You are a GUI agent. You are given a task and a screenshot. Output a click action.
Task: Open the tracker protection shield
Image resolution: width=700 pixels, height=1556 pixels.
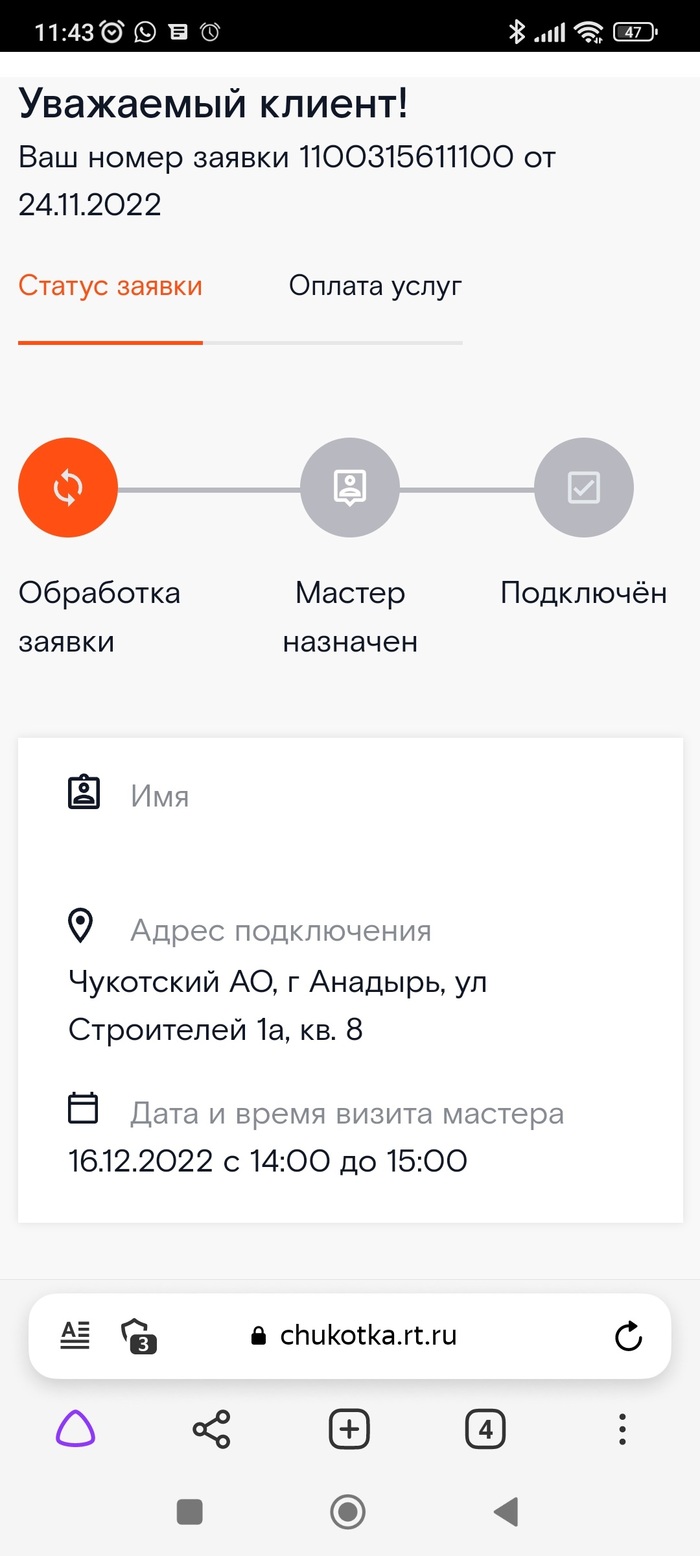tap(137, 1336)
